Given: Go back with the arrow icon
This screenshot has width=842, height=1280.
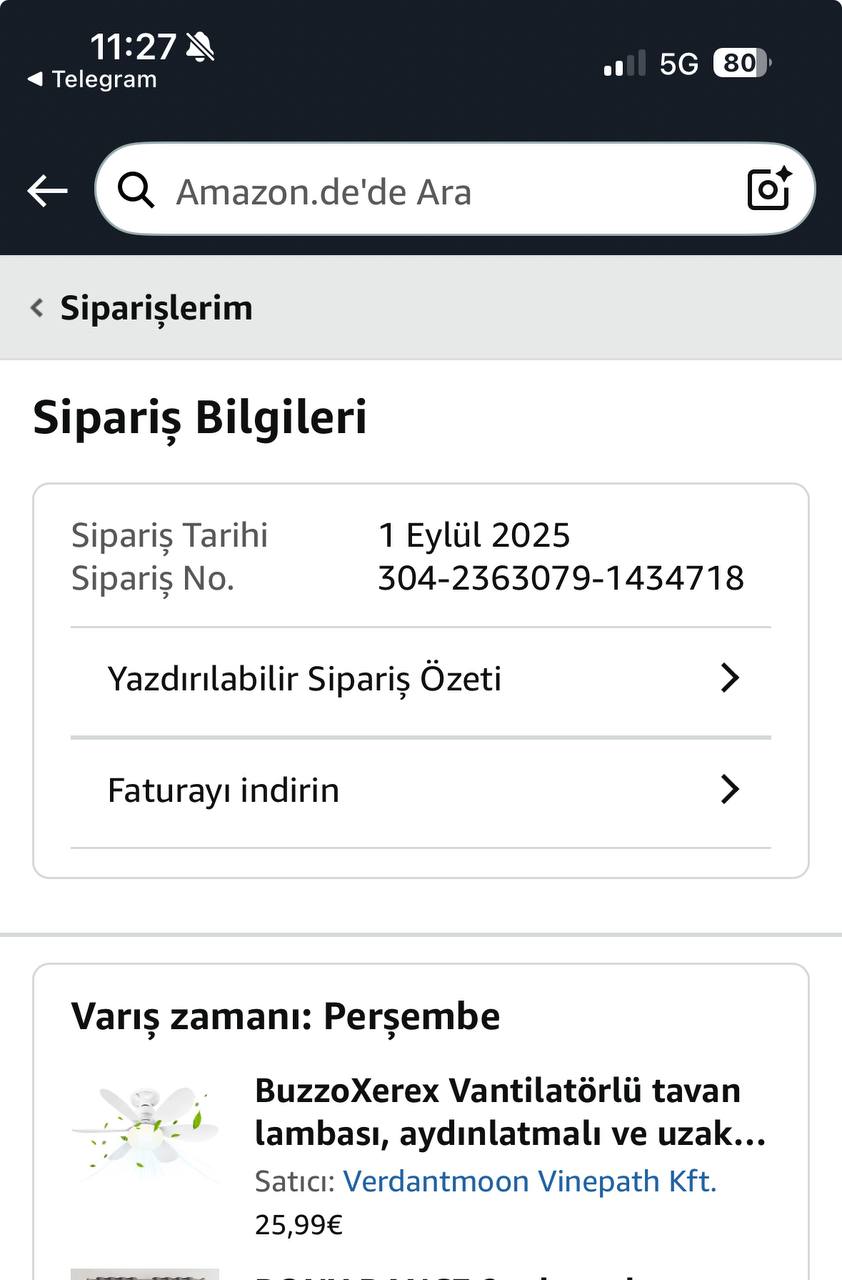Looking at the screenshot, I should (47, 190).
